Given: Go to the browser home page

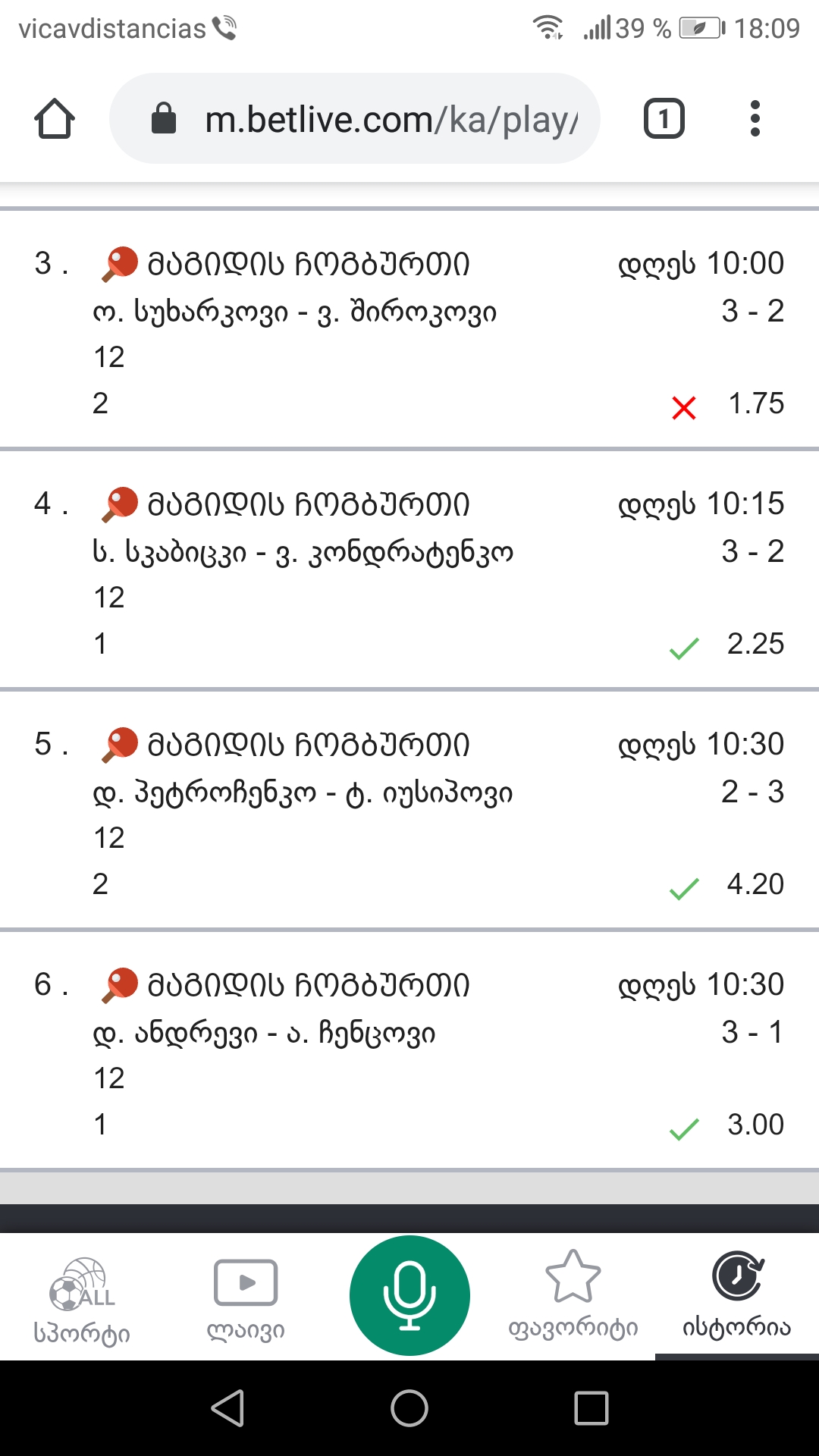Looking at the screenshot, I should point(55,119).
